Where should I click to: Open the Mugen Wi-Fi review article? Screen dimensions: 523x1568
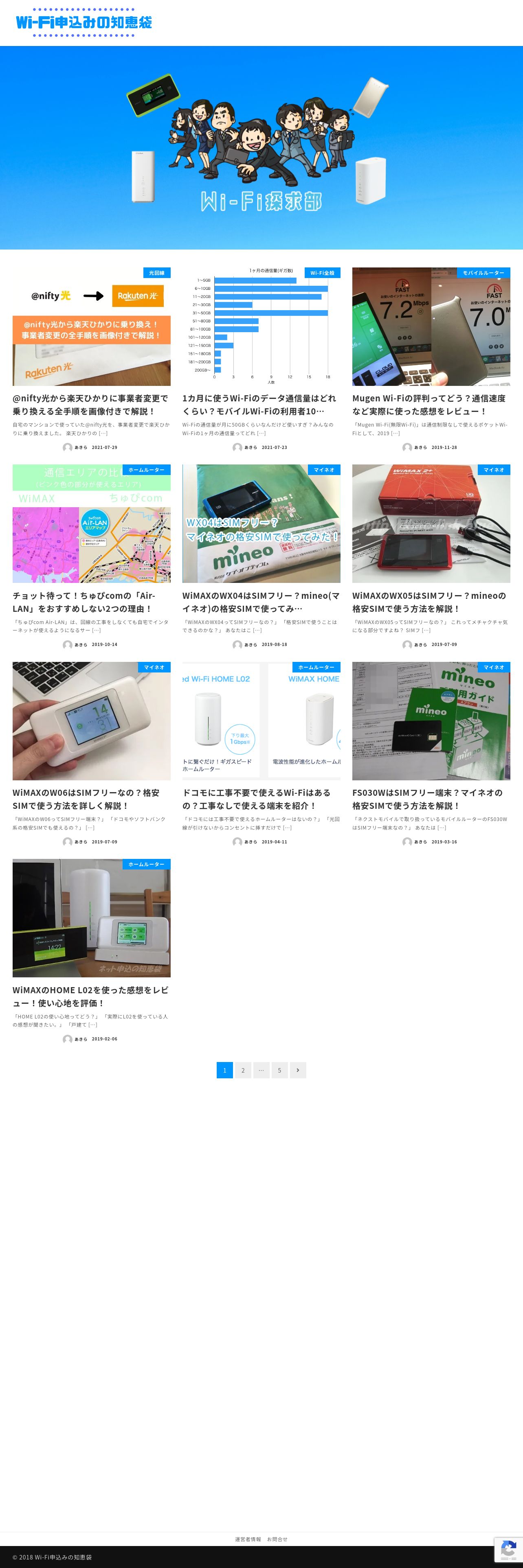(429, 404)
